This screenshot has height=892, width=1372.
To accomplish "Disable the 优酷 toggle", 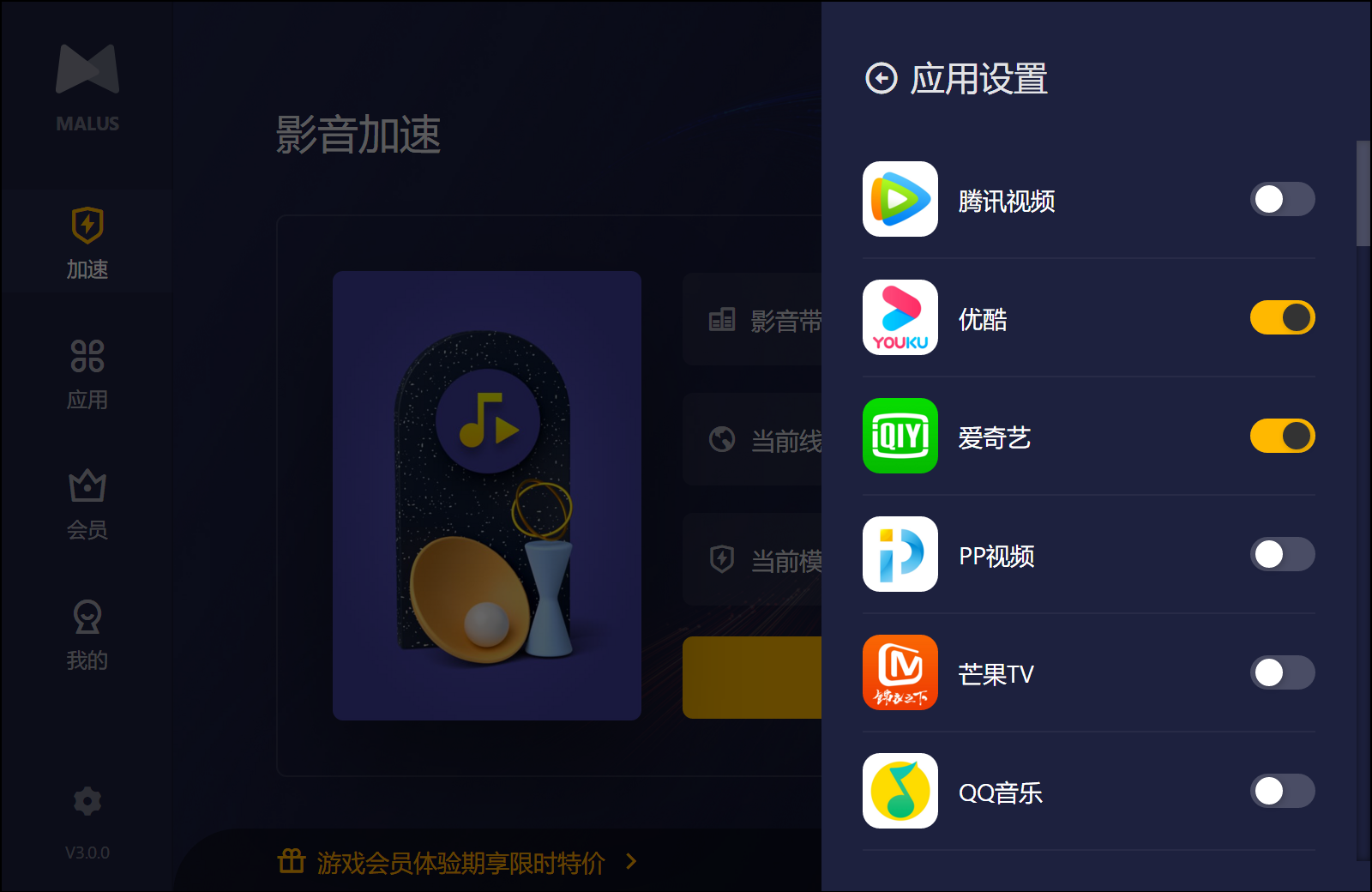I will pyautogui.click(x=1282, y=317).
